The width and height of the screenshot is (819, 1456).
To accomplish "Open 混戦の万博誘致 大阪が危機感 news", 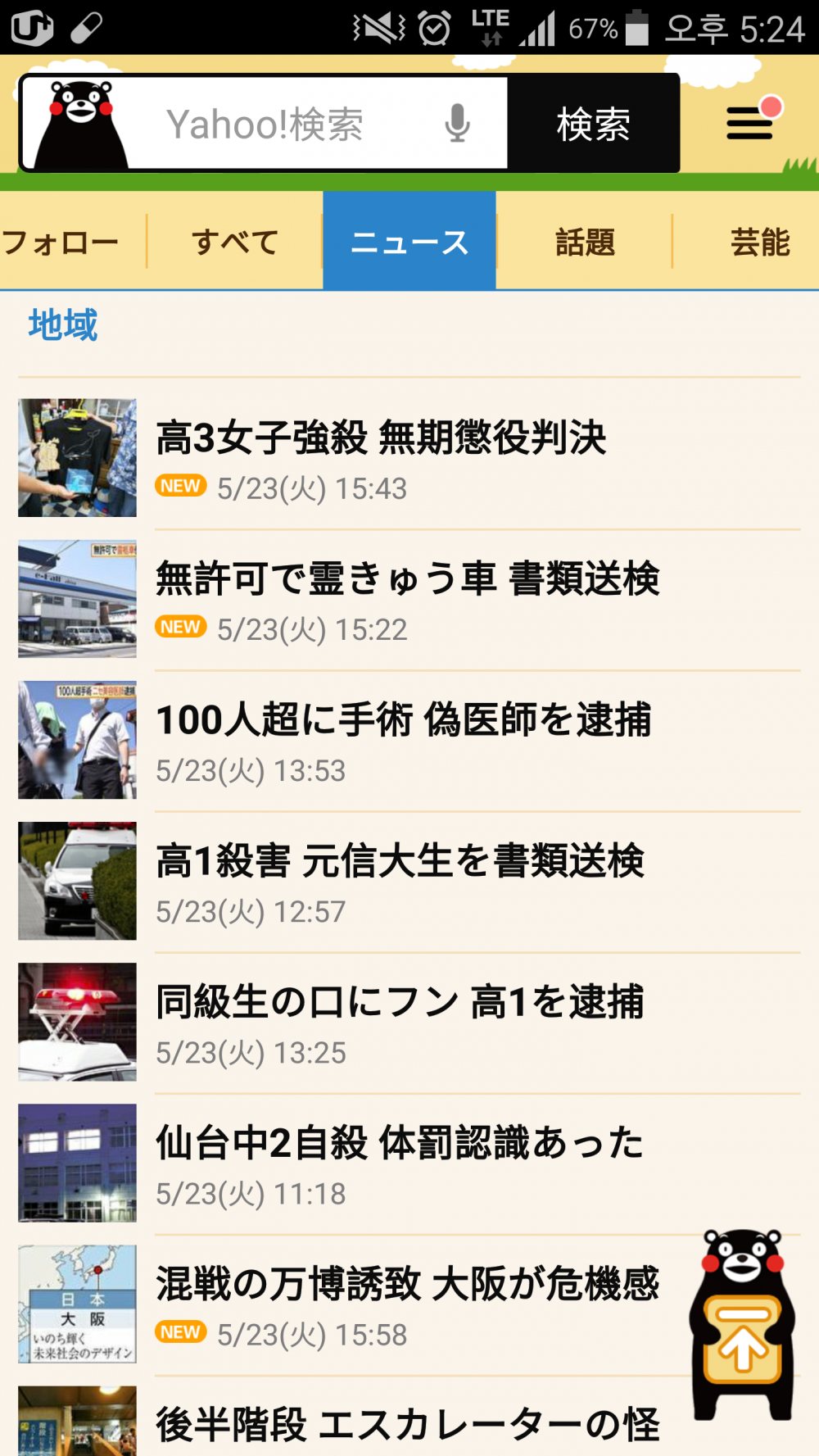I will (407, 1283).
